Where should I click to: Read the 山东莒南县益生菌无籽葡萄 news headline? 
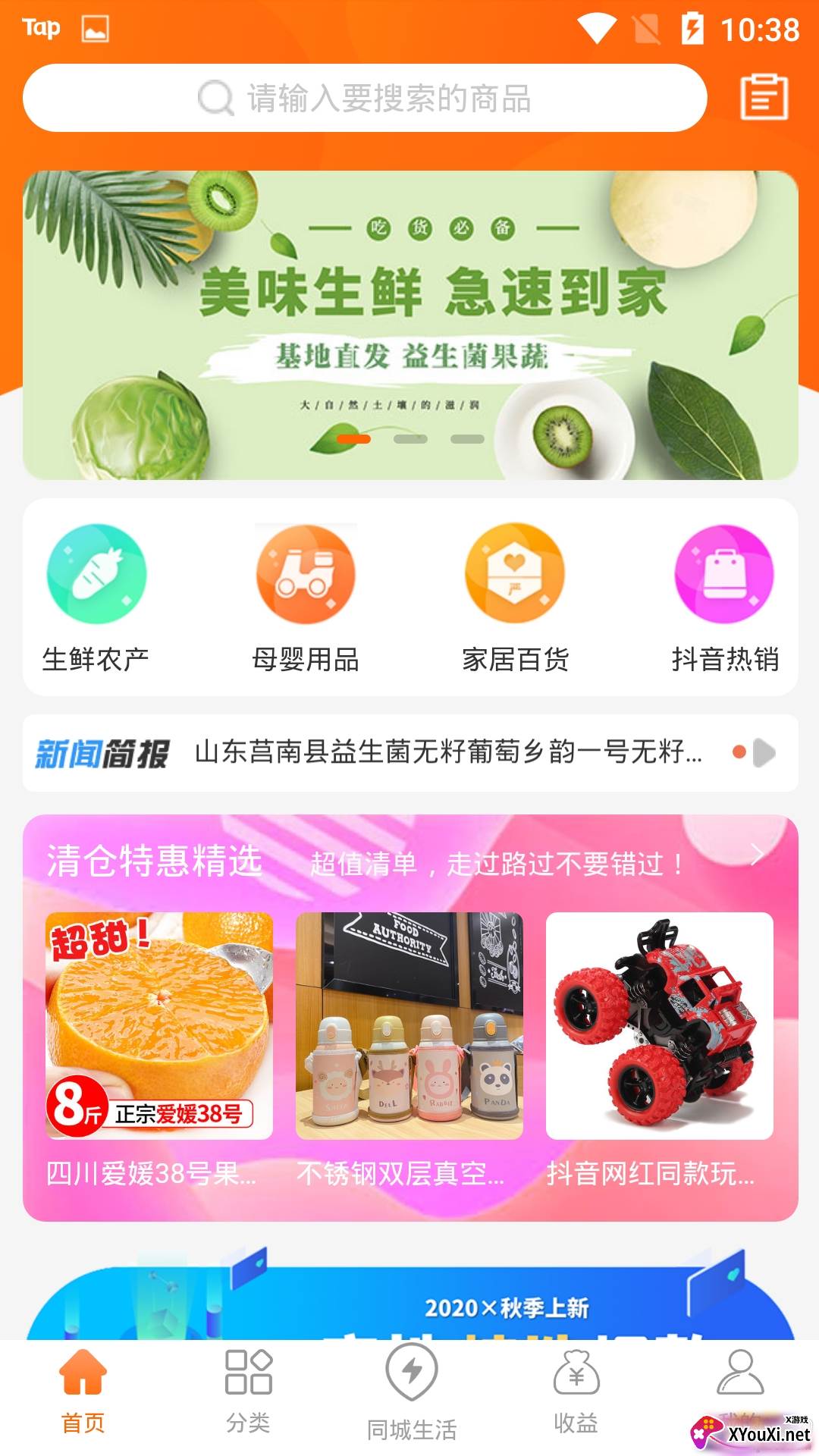click(x=448, y=752)
